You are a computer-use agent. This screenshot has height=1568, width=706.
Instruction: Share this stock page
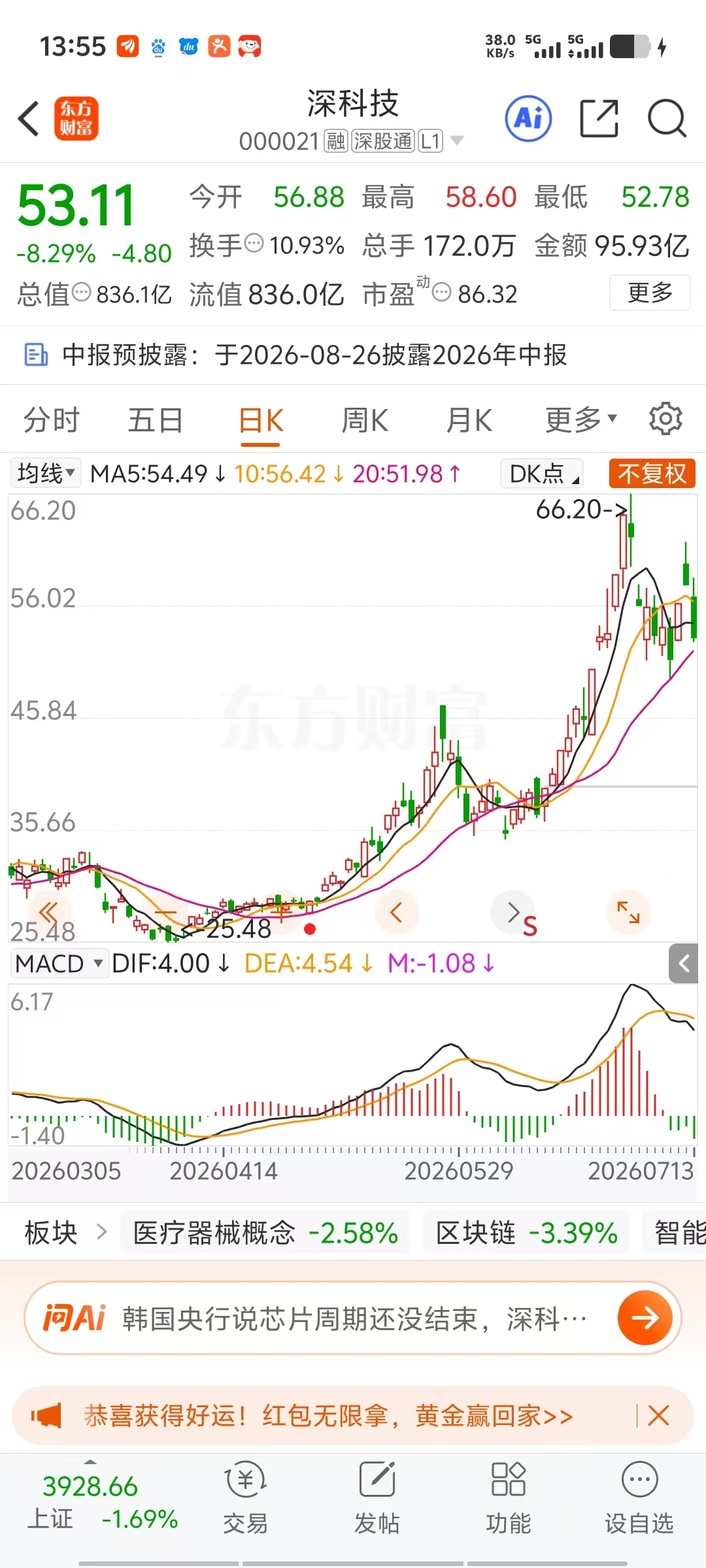tap(599, 119)
